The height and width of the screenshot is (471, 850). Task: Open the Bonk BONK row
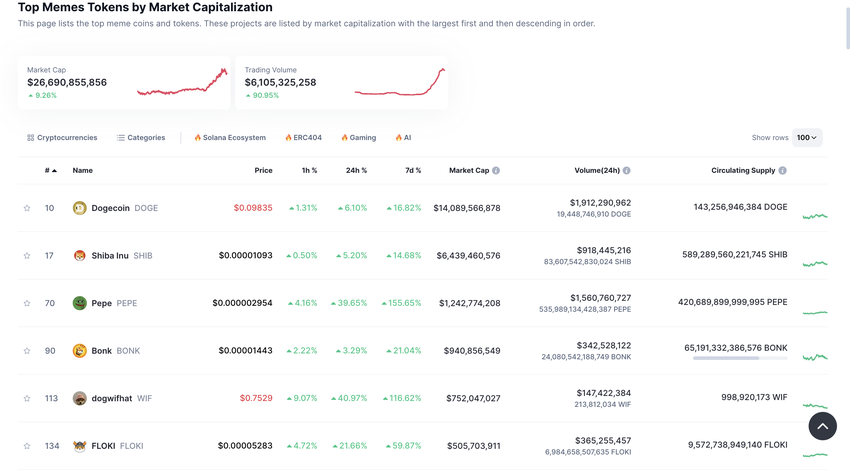102,351
